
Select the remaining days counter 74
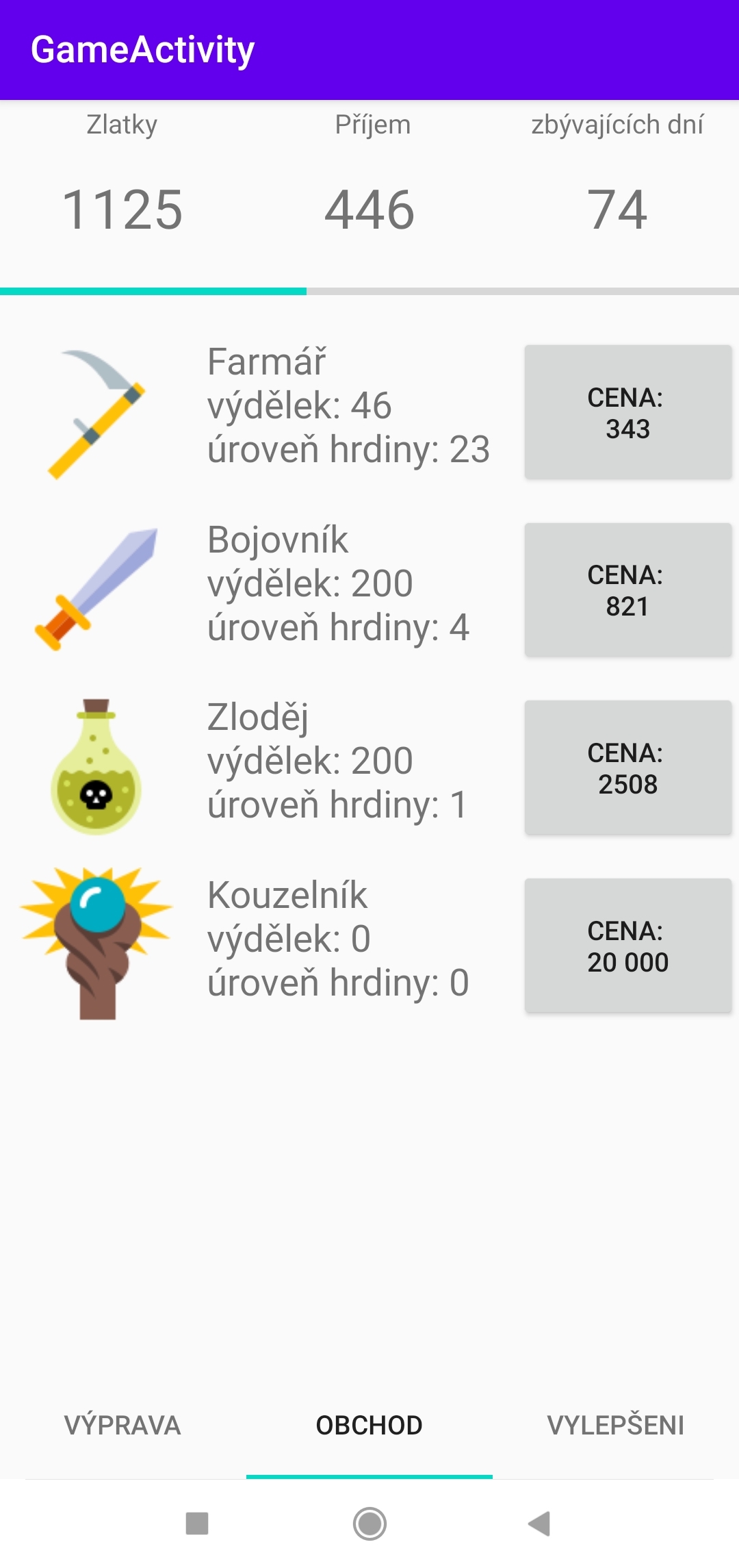tap(617, 209)
